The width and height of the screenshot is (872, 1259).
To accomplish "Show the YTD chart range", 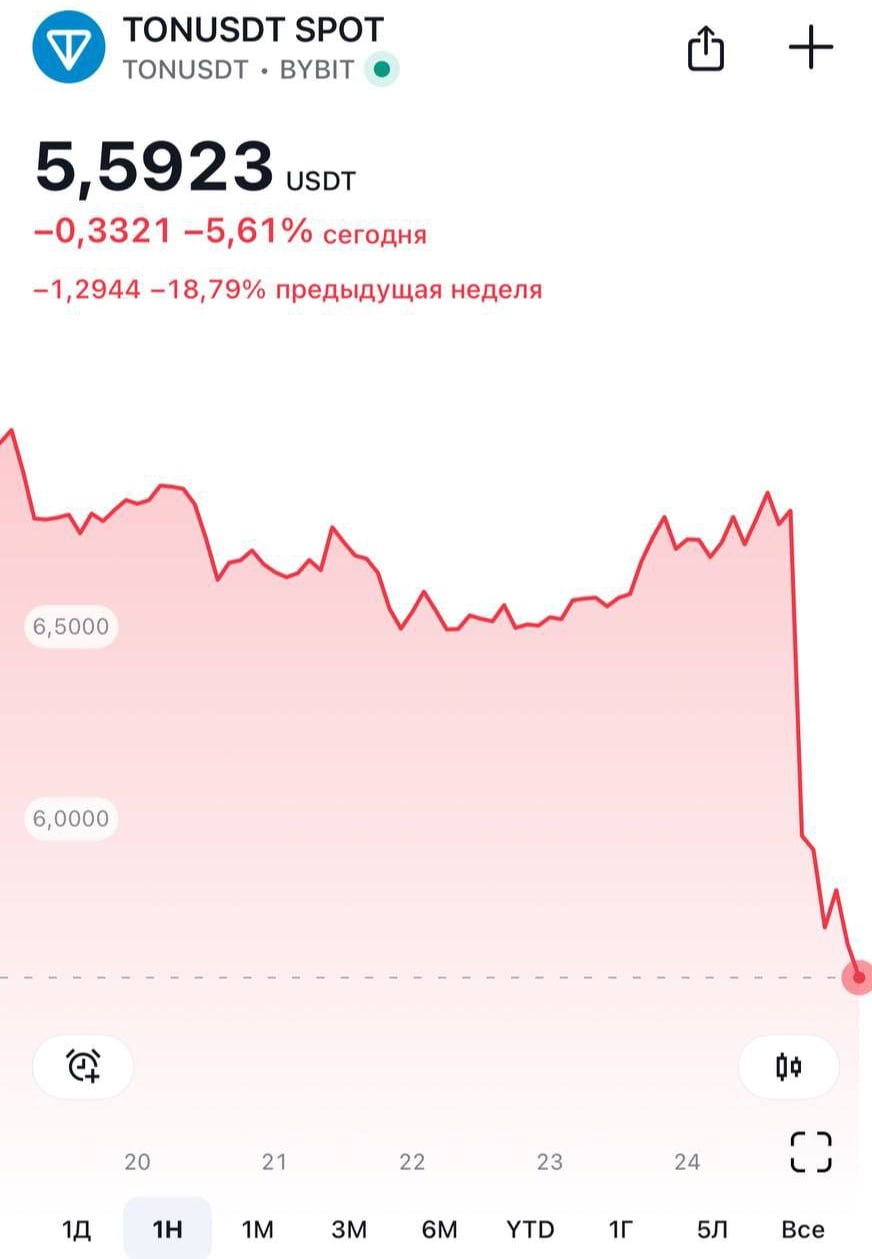I will pyautogui.click(x=530, y=1229).
